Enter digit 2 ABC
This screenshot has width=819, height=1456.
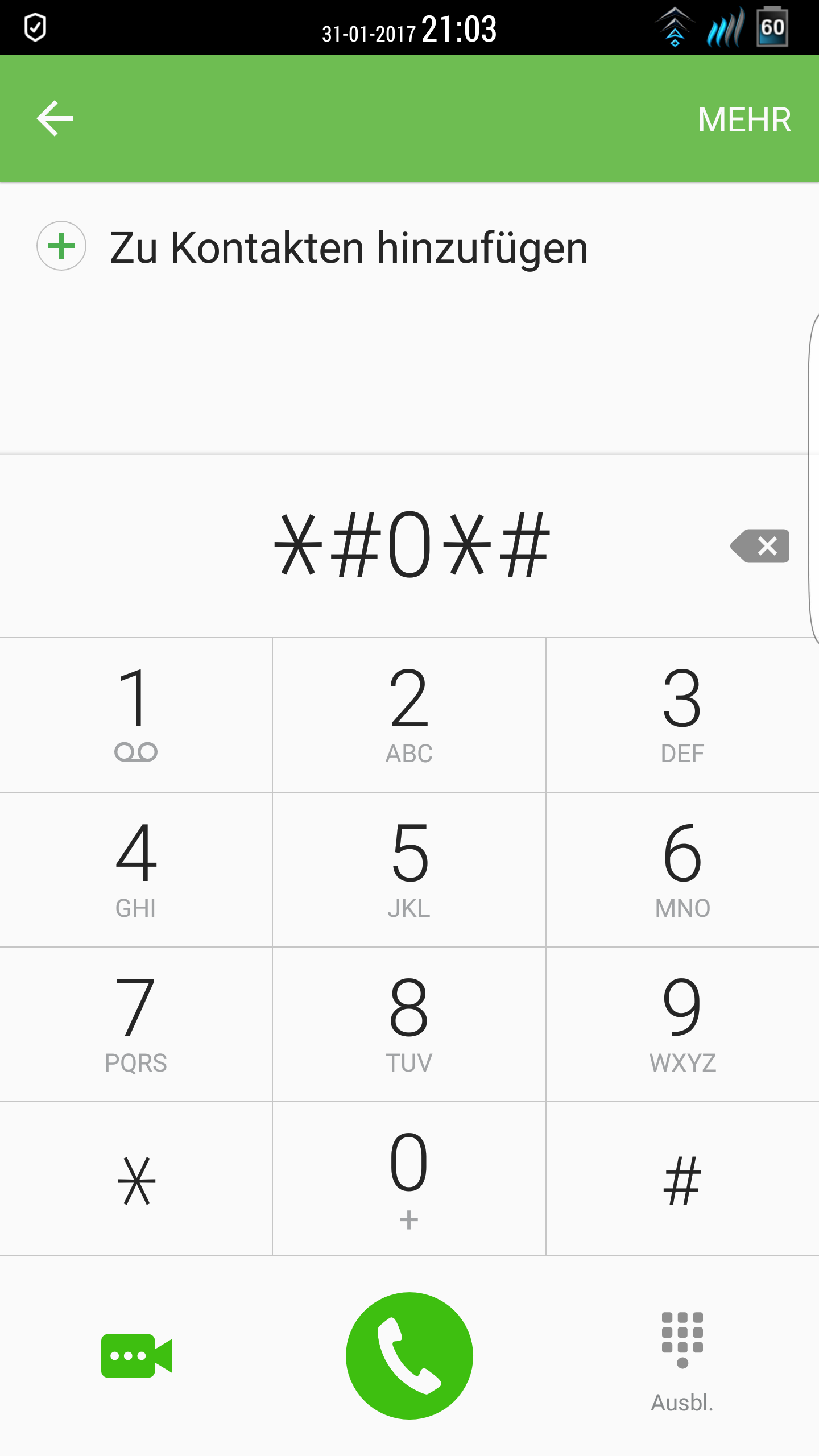[409, 714]
